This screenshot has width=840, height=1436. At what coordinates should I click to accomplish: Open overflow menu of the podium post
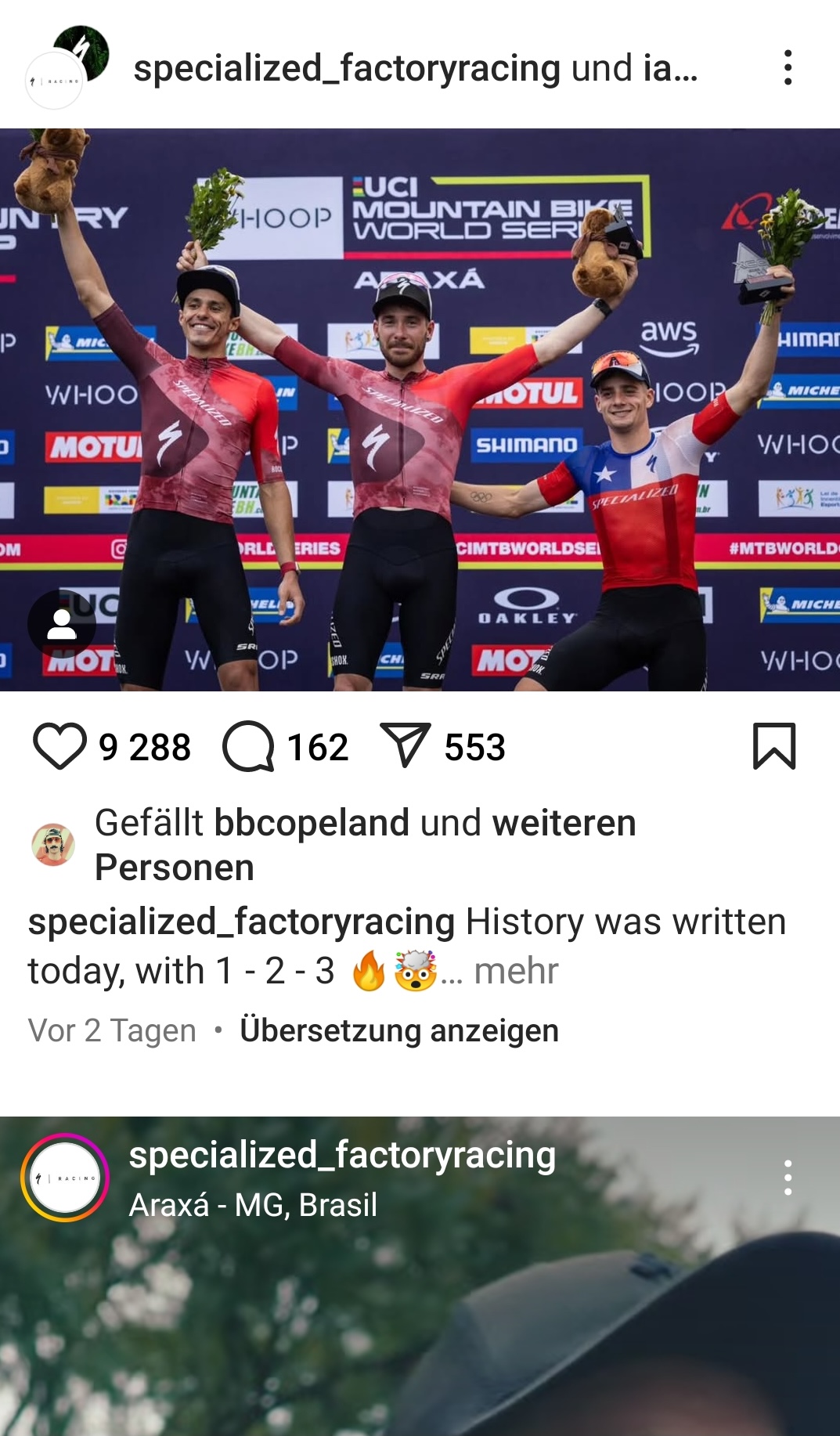(x=788, y=68)
